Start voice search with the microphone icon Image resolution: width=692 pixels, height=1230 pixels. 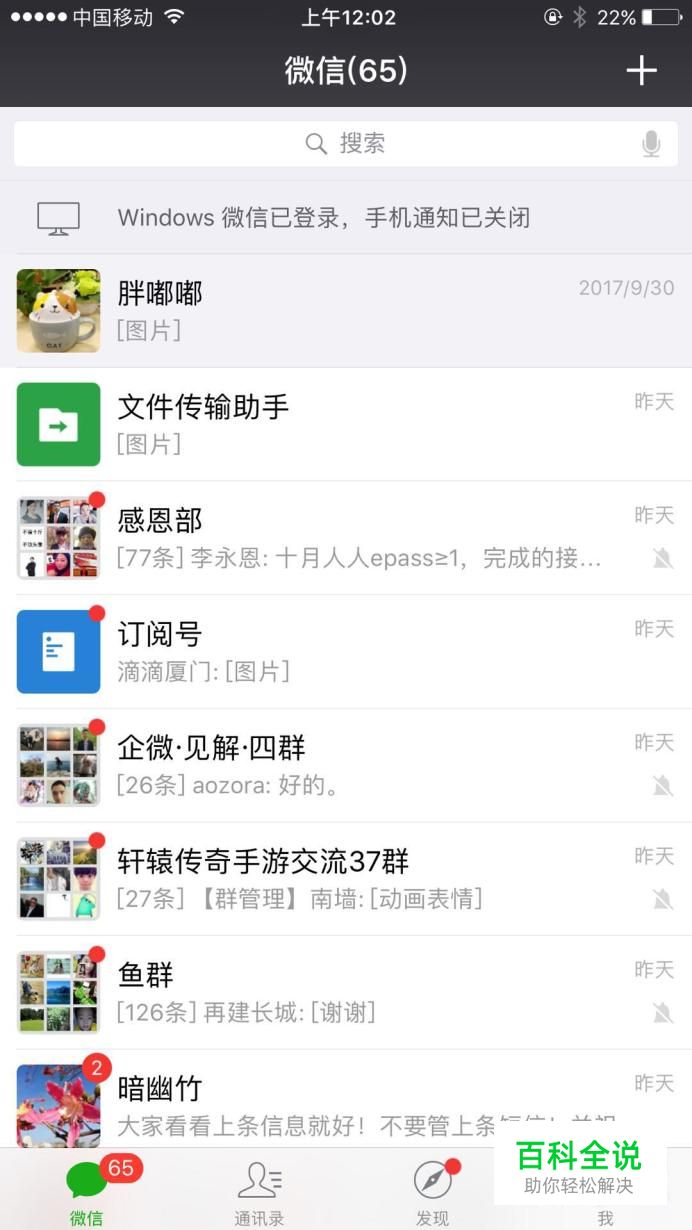click(x=651, y=144)
